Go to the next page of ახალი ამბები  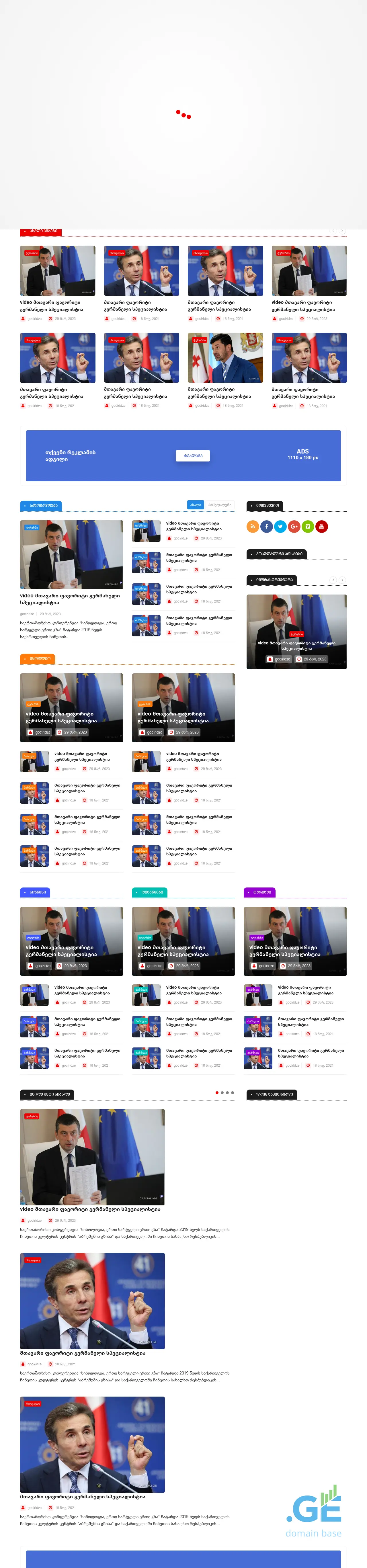[342, 231]
